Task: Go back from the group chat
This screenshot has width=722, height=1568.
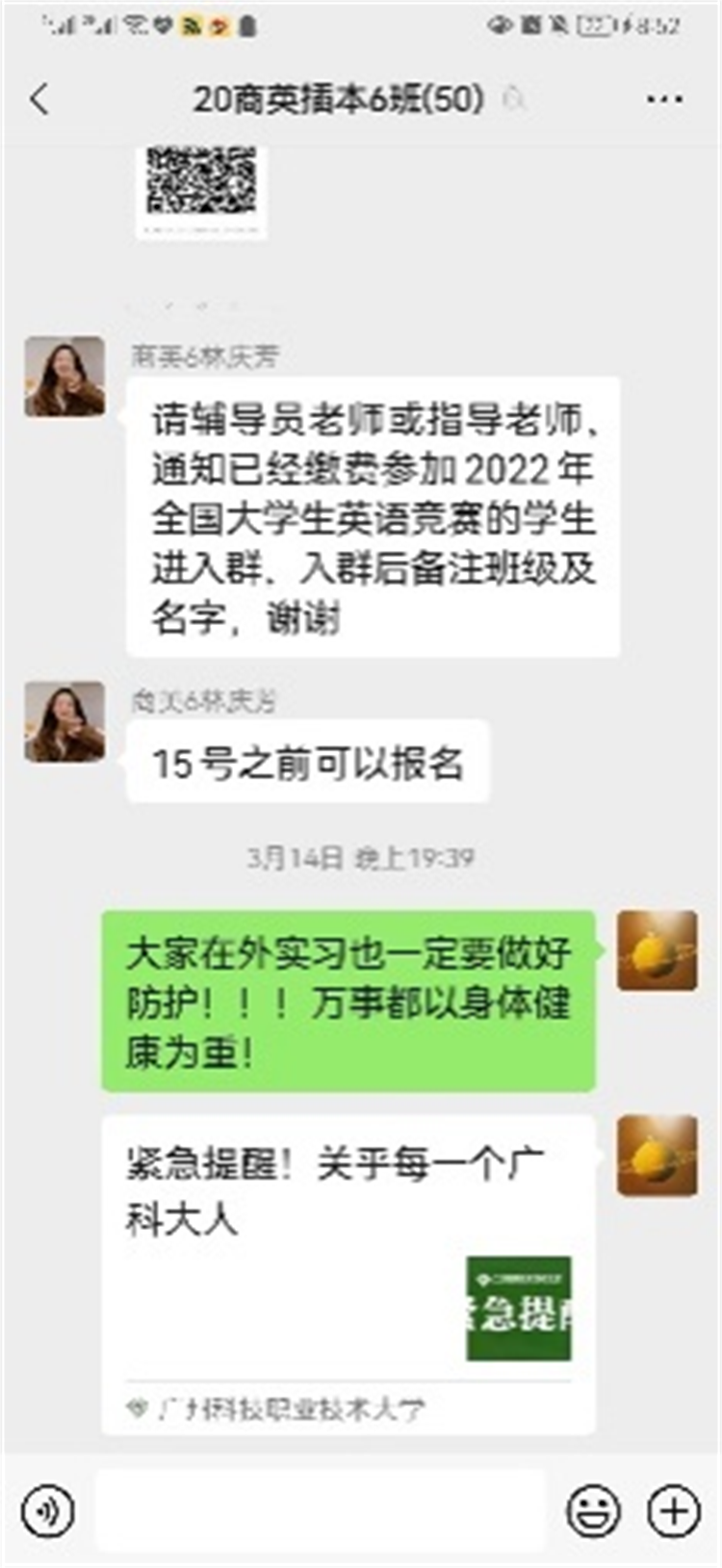Action: tap(39, 99)
